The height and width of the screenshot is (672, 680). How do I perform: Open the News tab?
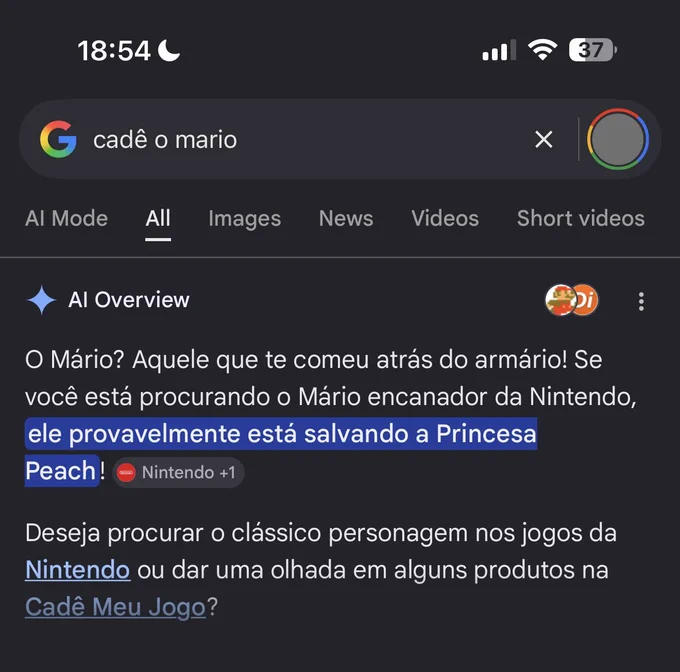coord(346,218)
